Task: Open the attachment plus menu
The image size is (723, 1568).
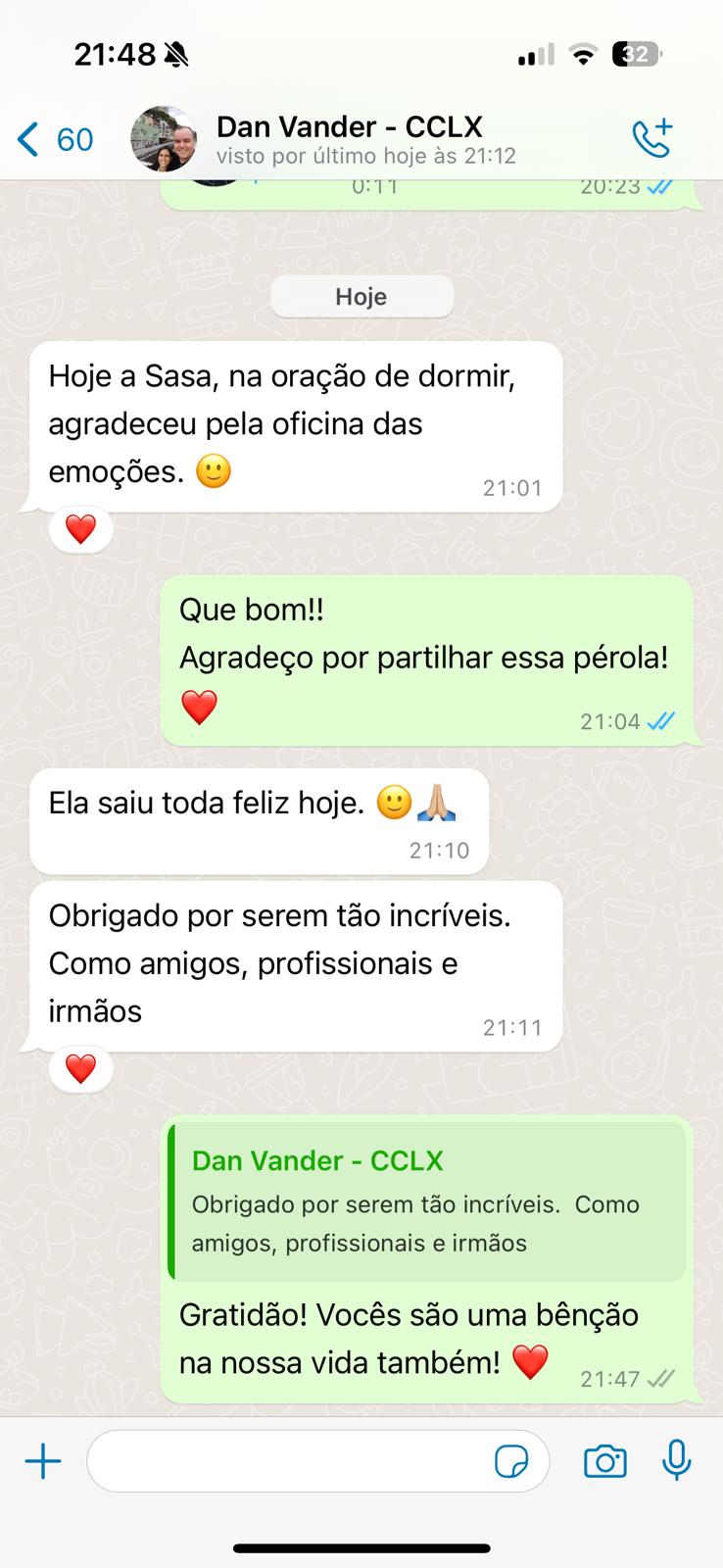Action: click(x=43, y=1462)
